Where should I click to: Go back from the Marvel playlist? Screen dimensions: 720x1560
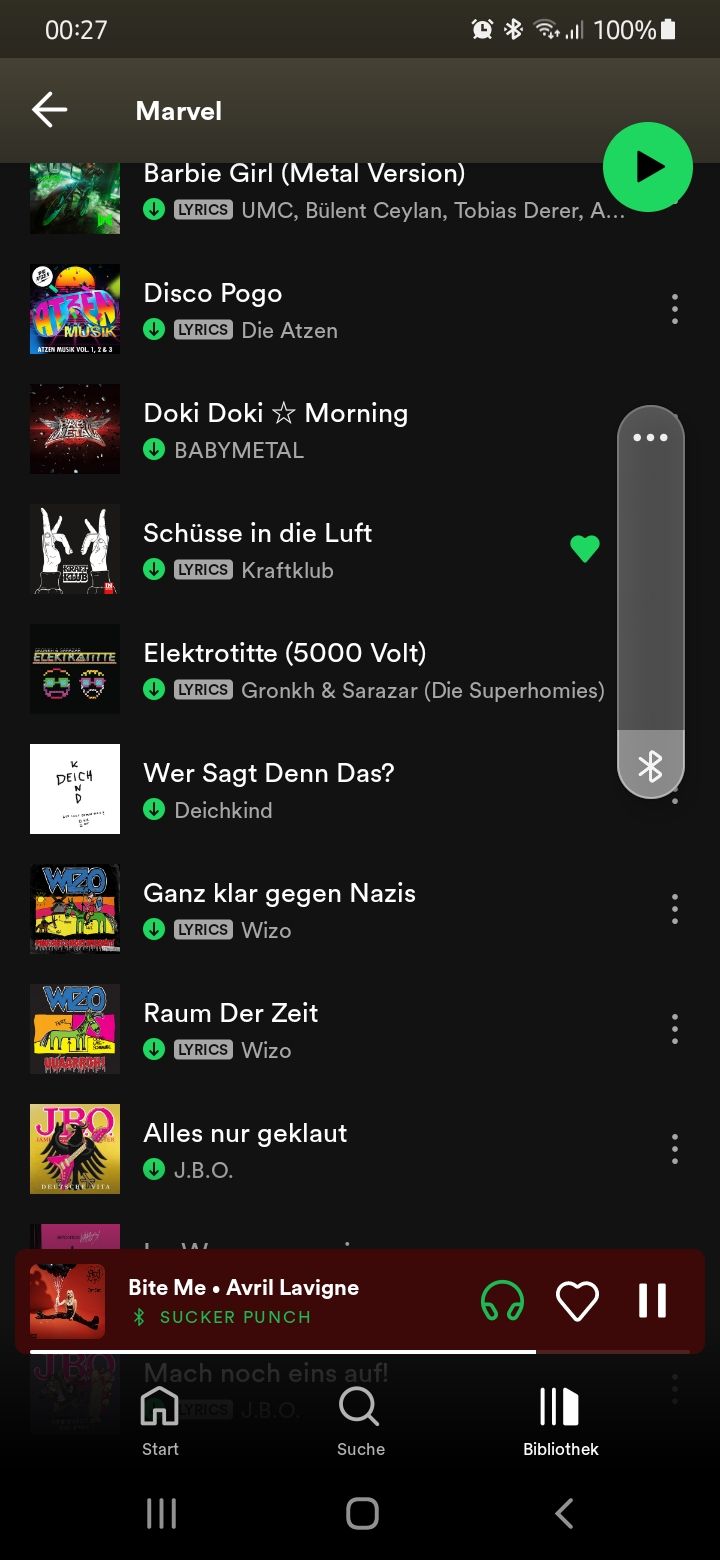tap(49, 110)
